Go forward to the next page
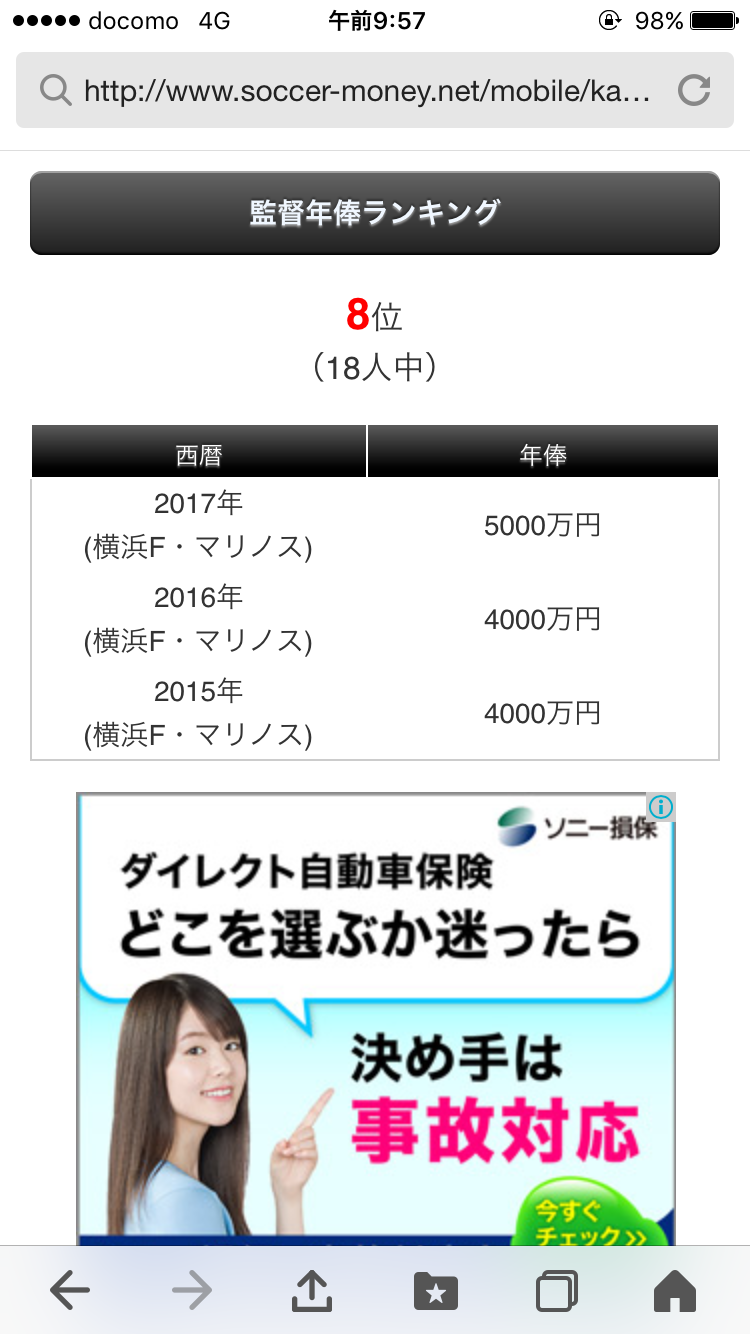The width and height of the screenshot is (750, 1334). pyautogui.click(x=192, y=1291)
